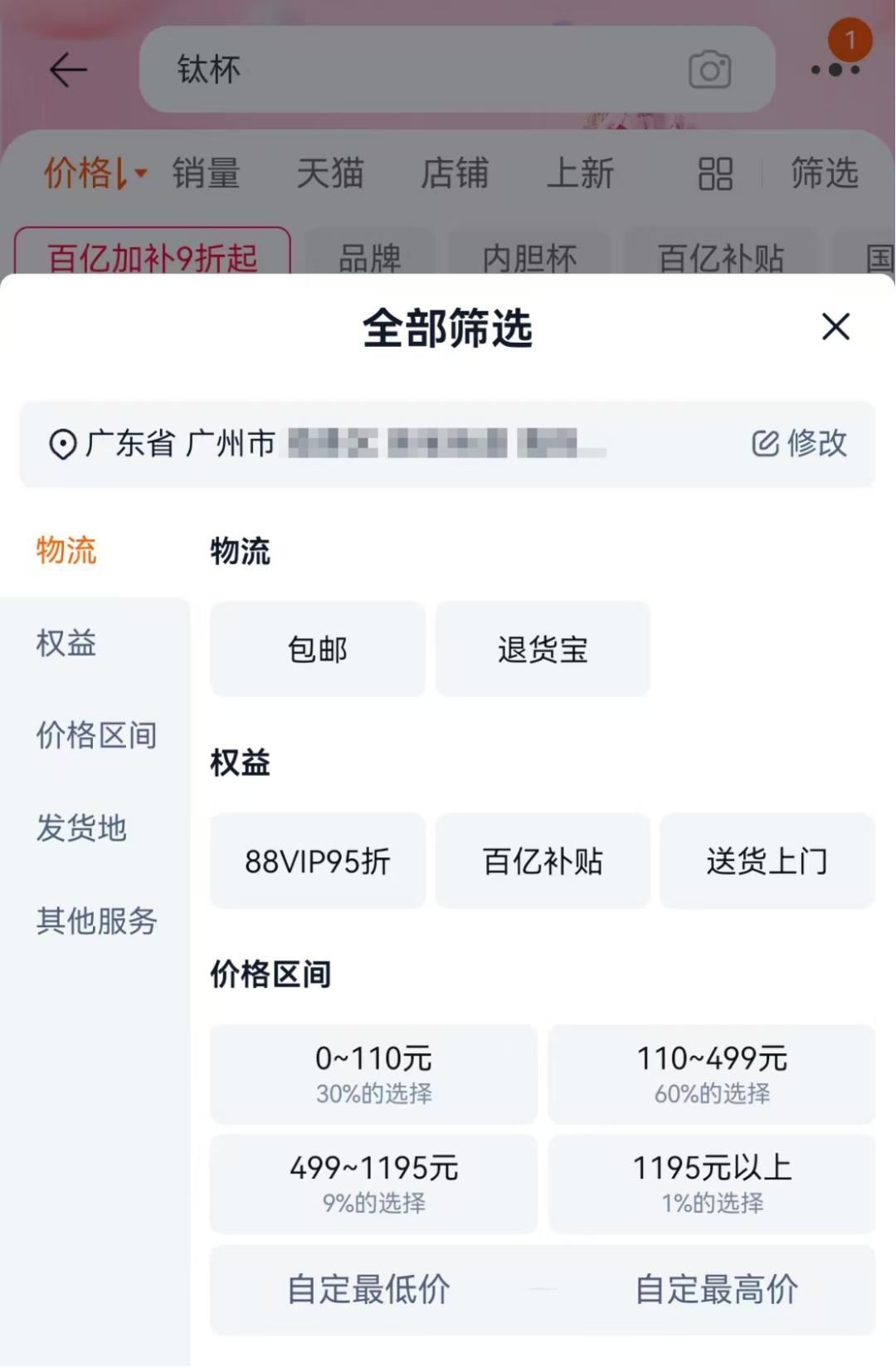This screenshot has width=896, height=1367.
Task: Jump to 其他服务 in the side menu
Action: (96, 920)
